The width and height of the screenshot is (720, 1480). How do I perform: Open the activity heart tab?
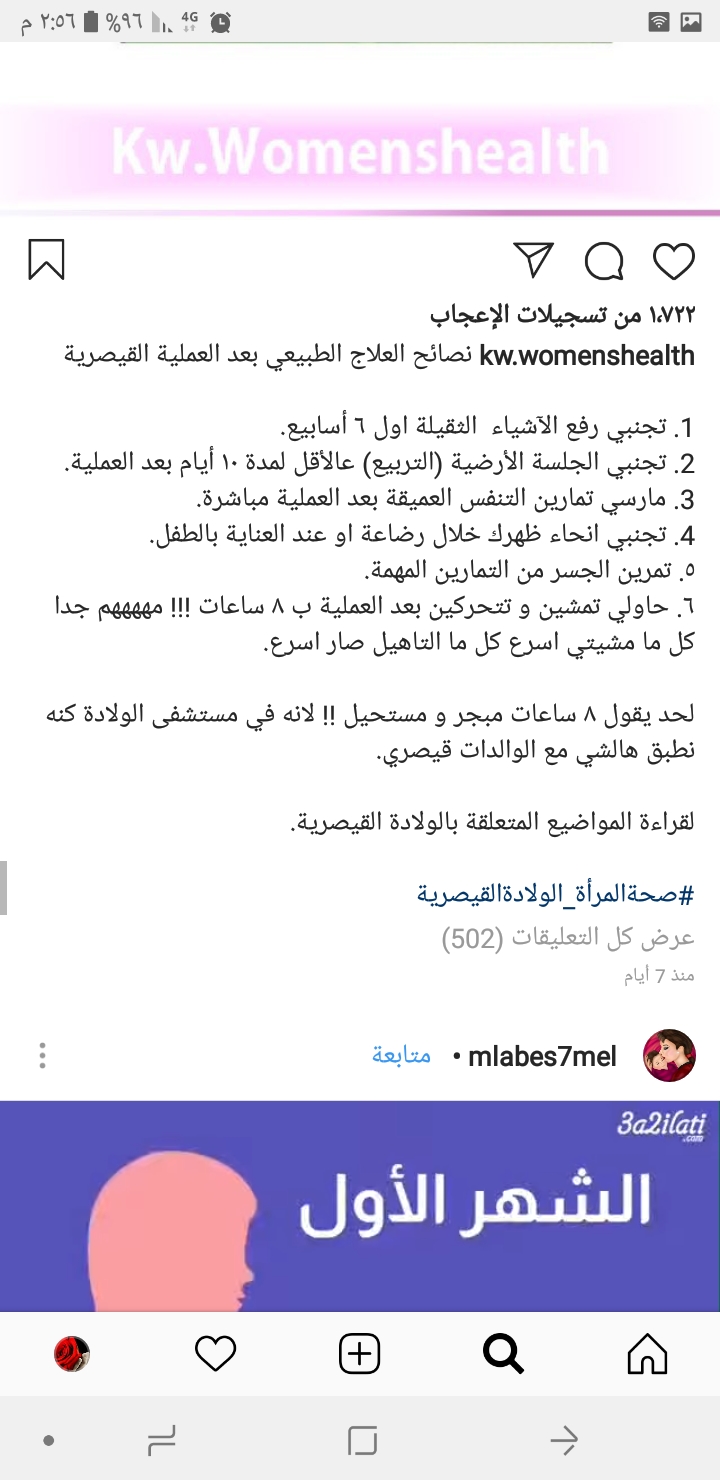(215, 1355)
